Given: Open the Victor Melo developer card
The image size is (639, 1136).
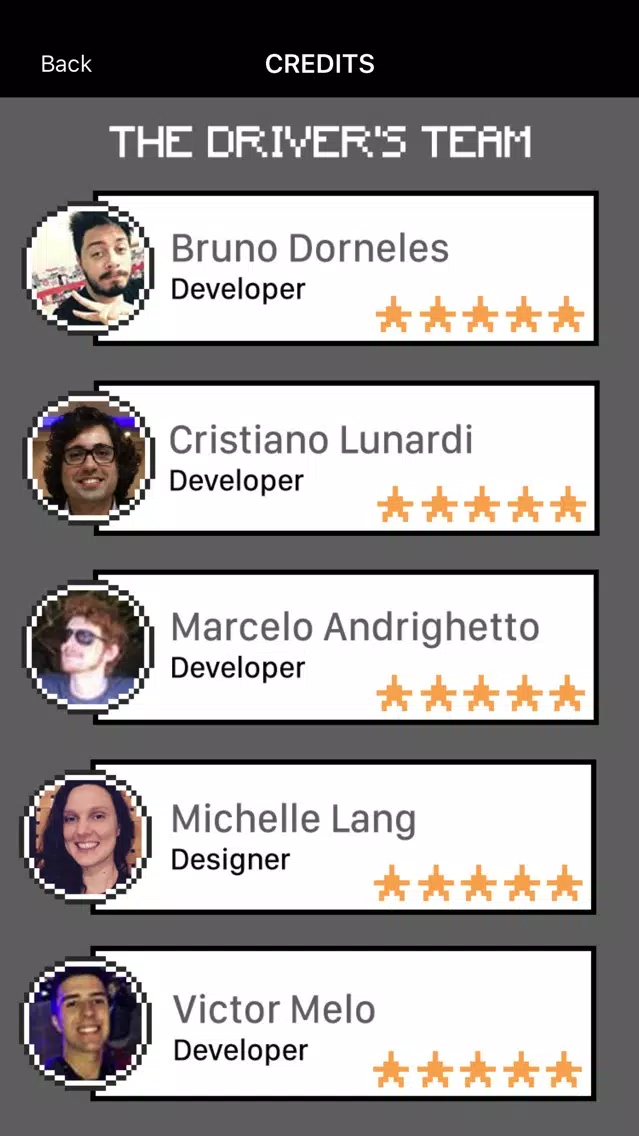Looking at the screenshot, I should click(x=345, y=1025).
